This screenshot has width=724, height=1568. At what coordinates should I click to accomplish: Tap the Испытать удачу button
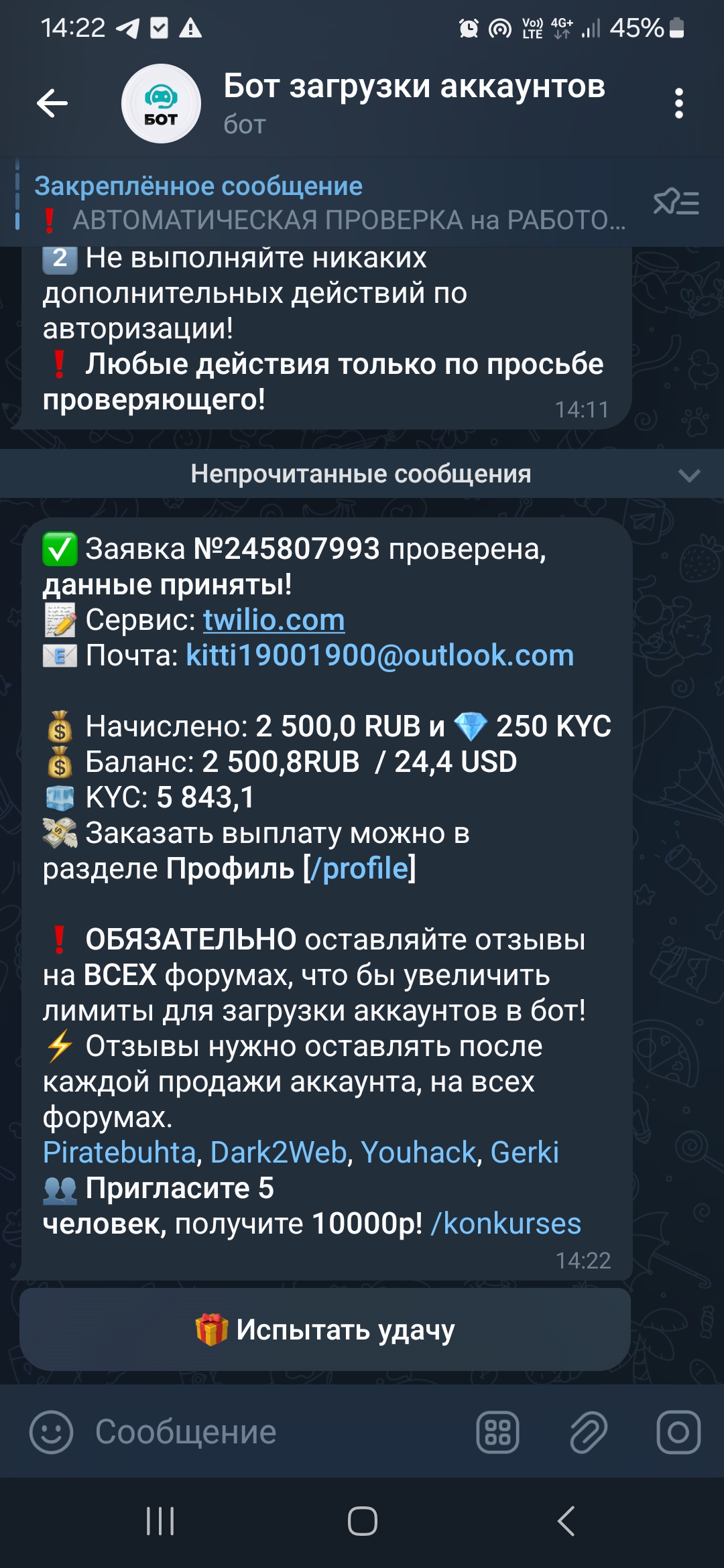[x=325, y=1329]
